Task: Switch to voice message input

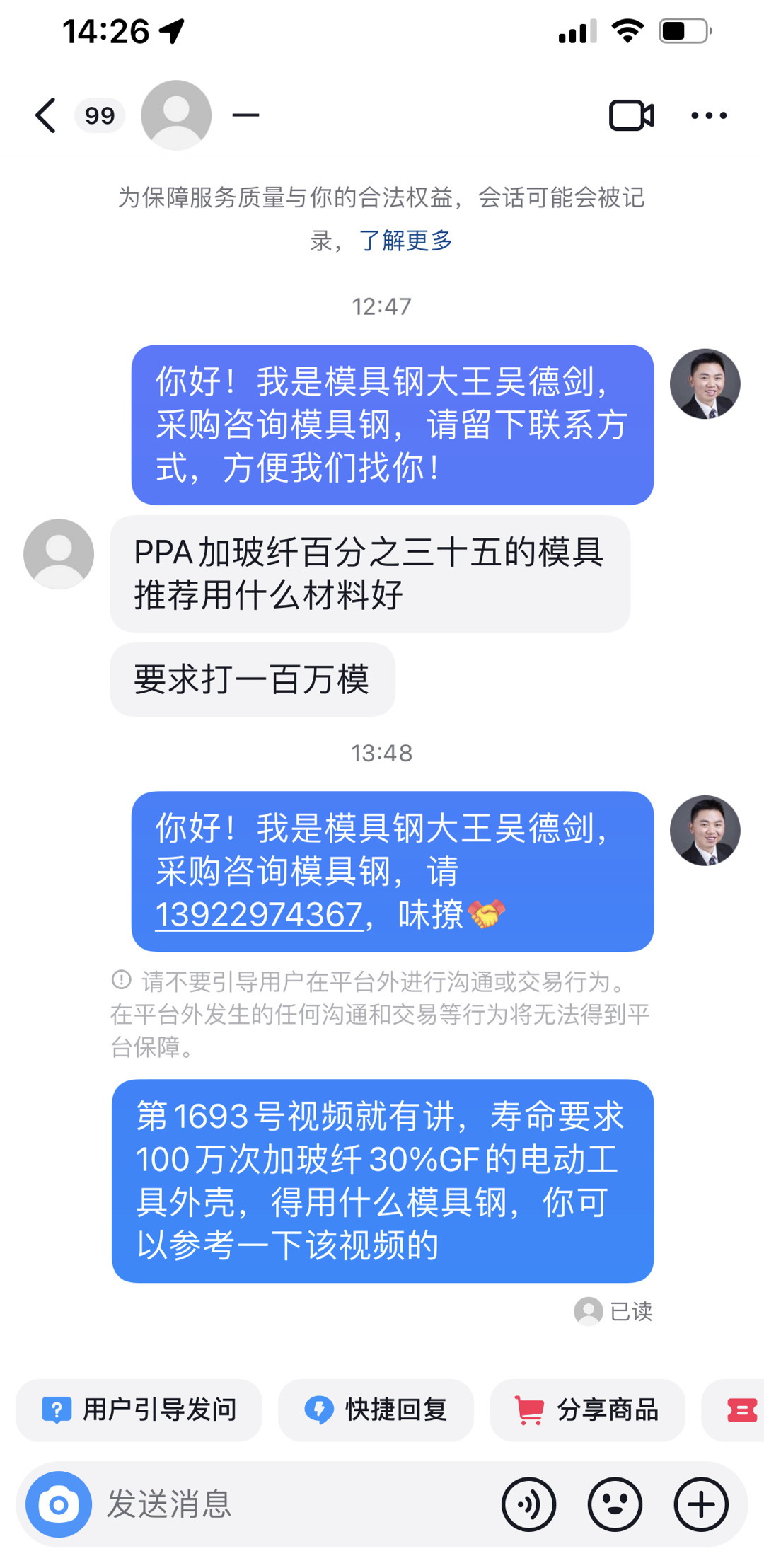Action: [x=528, y=1504]
